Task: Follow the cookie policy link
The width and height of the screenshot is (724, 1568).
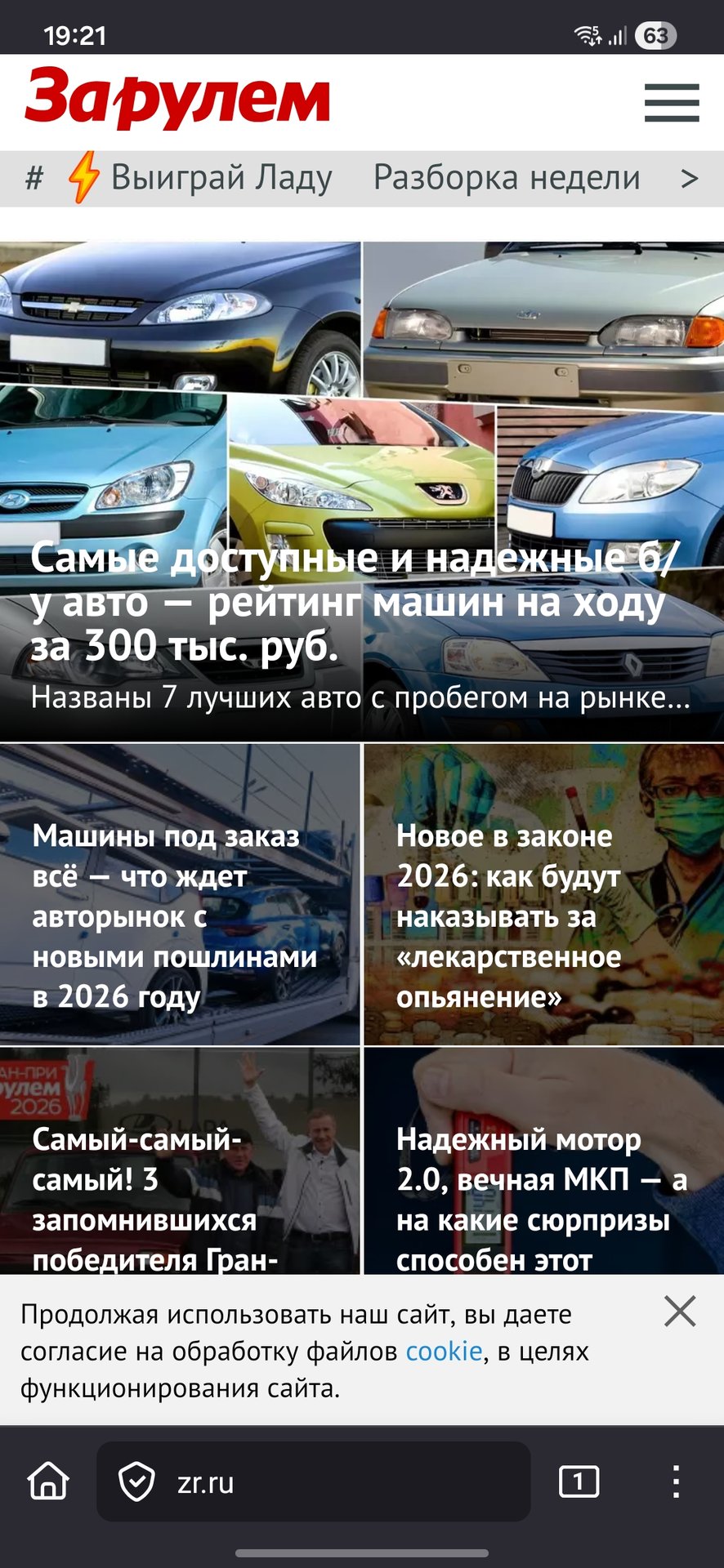Action: [444, 1352]
